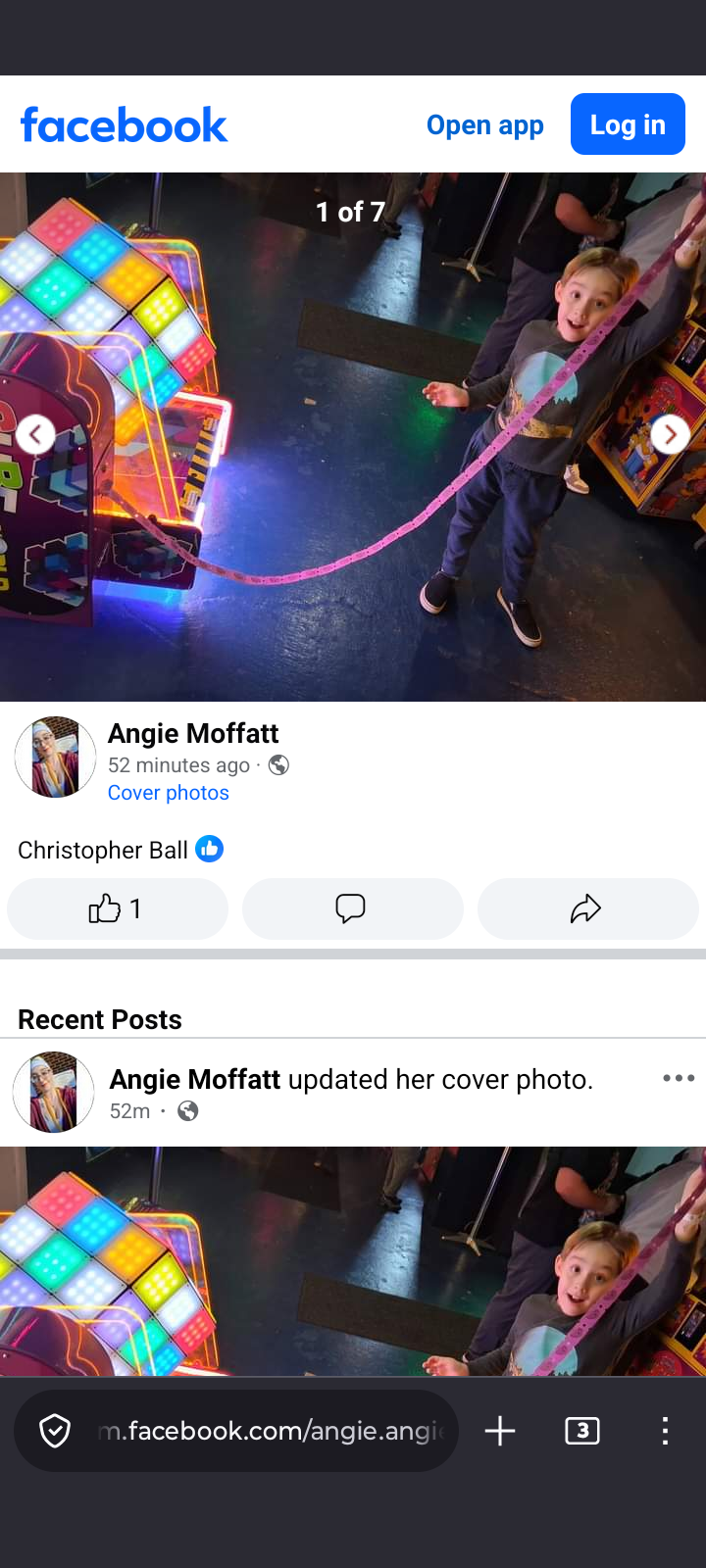The height and width of the screenshot is (1568, 706).
Task: Open the three-dot menu on recent post
Action: [x=679, y=1078]
